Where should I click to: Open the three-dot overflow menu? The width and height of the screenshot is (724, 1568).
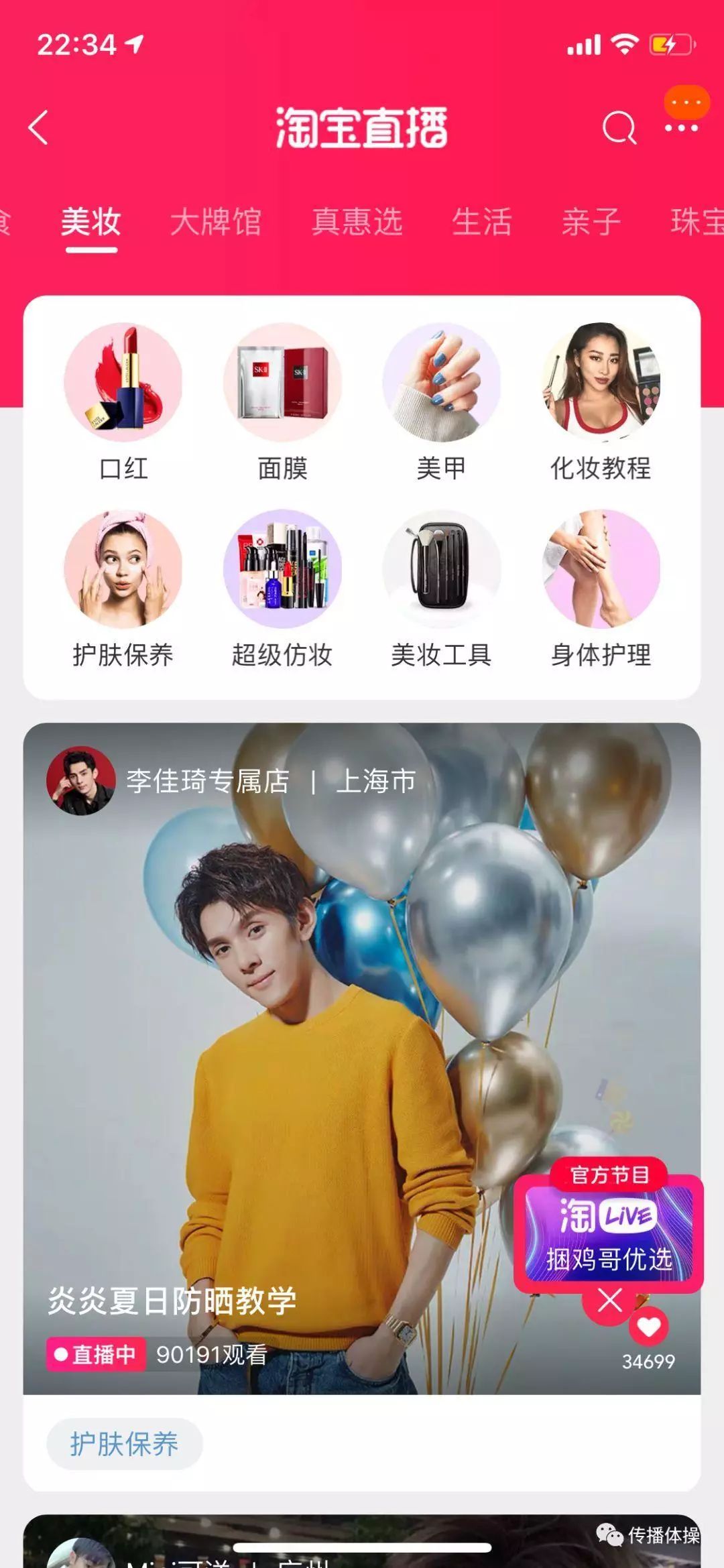[x=681, y=127]
